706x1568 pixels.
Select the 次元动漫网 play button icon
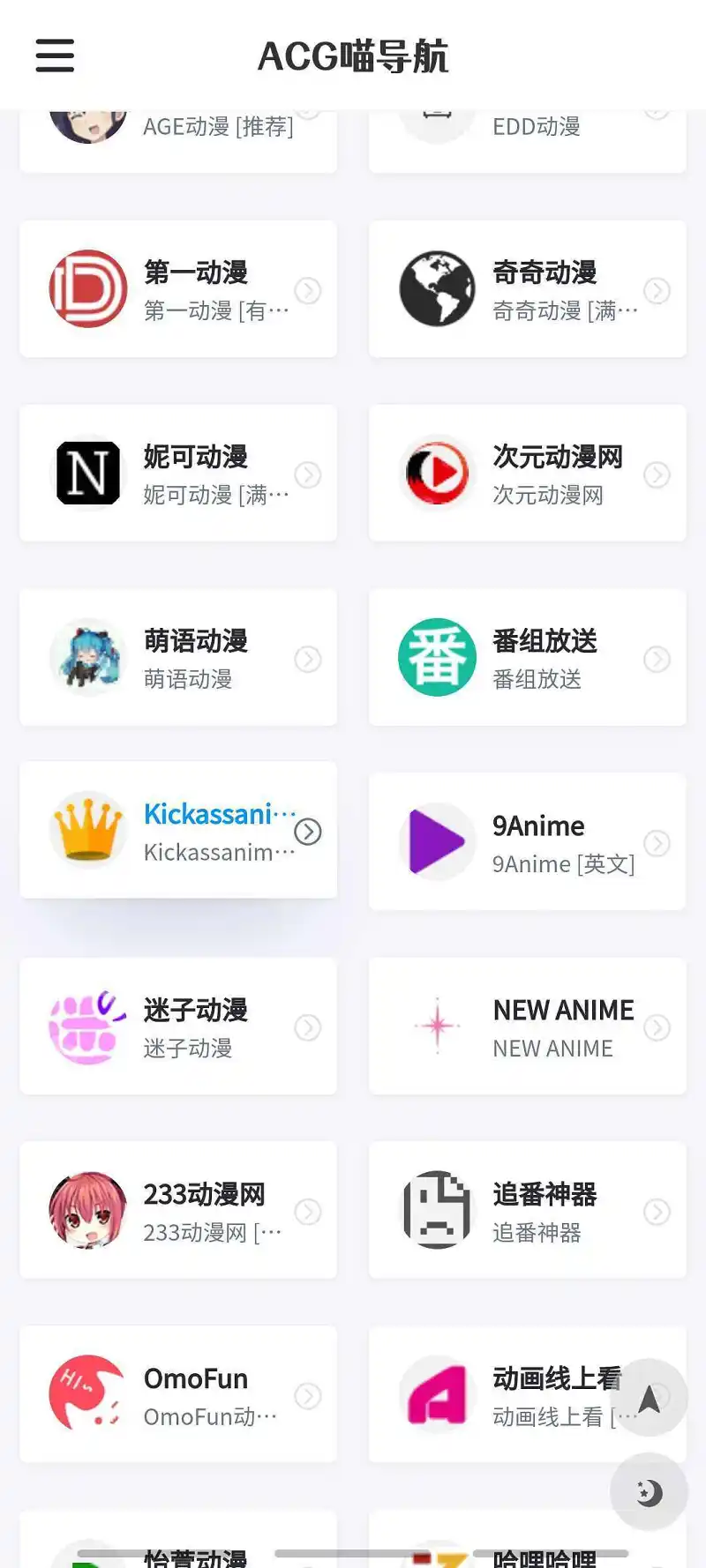437,473
